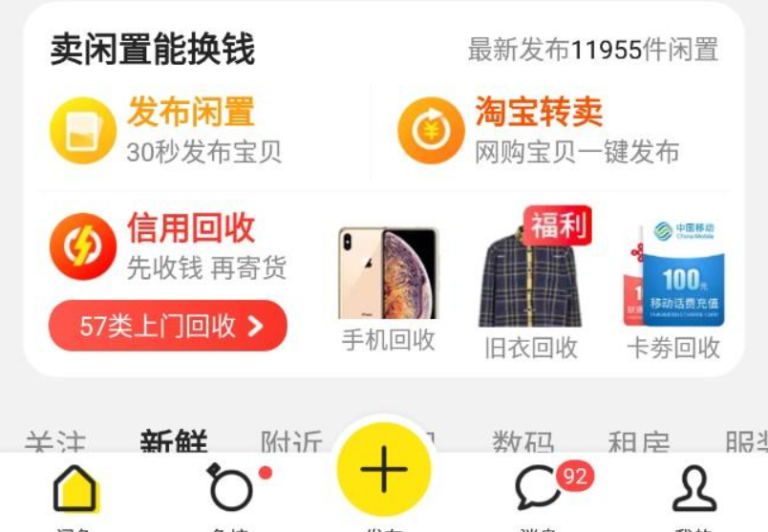The image size is (768, 532).
Task: Open messages with 92 unread
Action: click(540, 492)
